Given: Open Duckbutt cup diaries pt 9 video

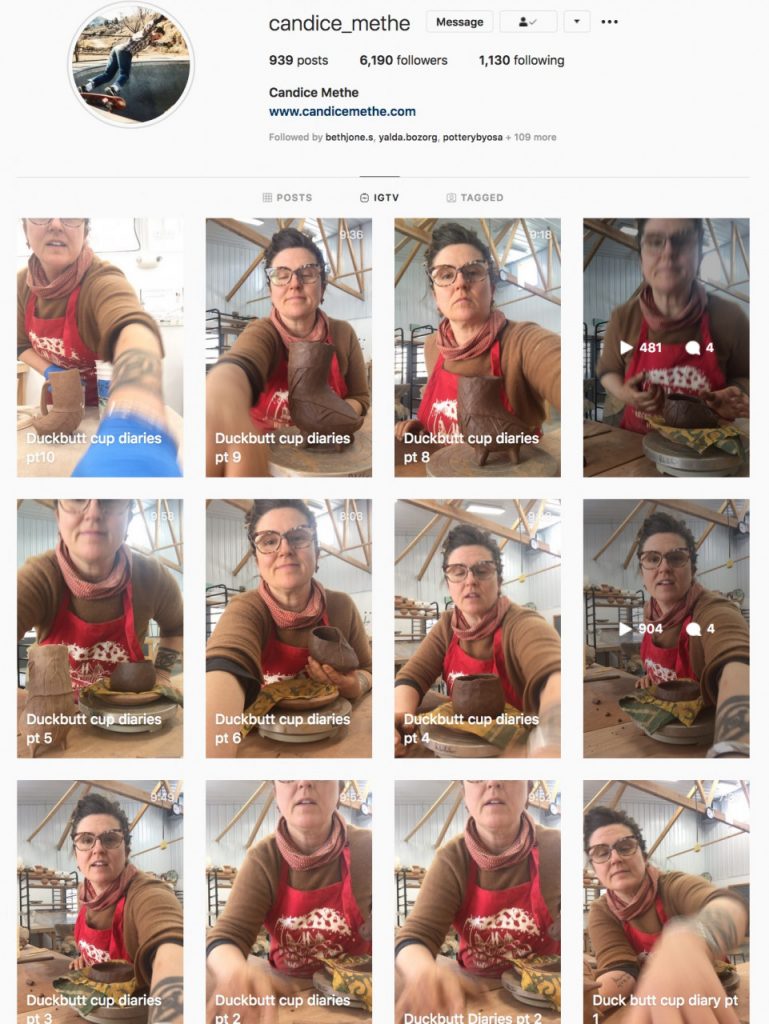Looking at the screenshot, I should (x=288, y=347).
